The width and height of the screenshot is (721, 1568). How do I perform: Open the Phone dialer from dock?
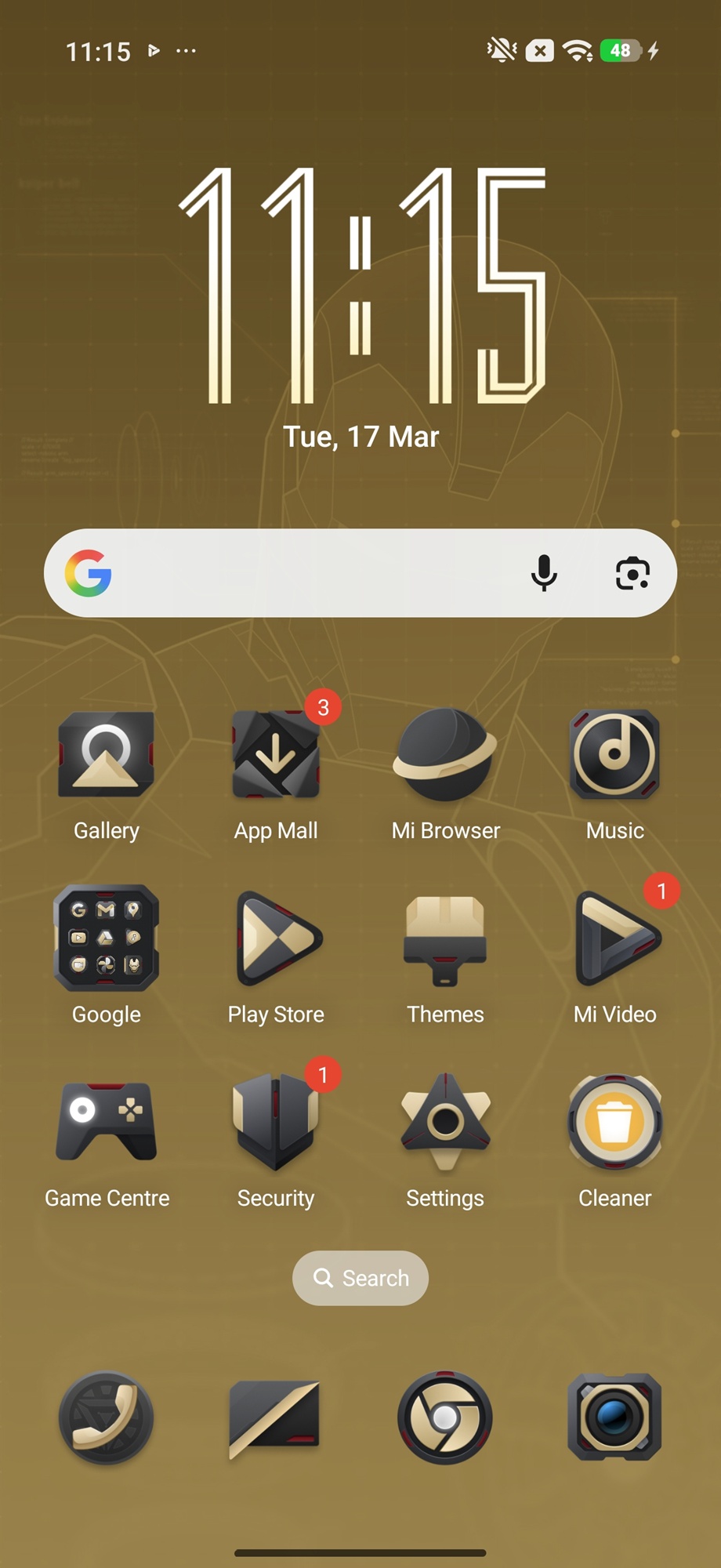(107, 1417)
